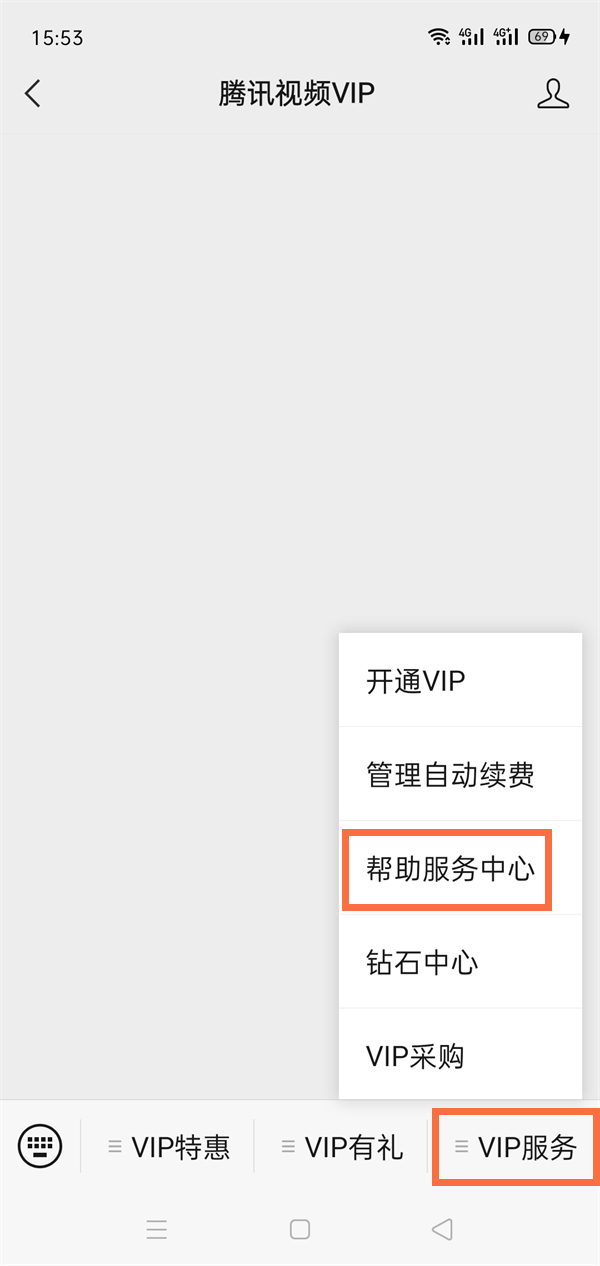This screenshot has width=600, height=1266.
Task: Switch to keyboard input mode
Action: 40,1146
